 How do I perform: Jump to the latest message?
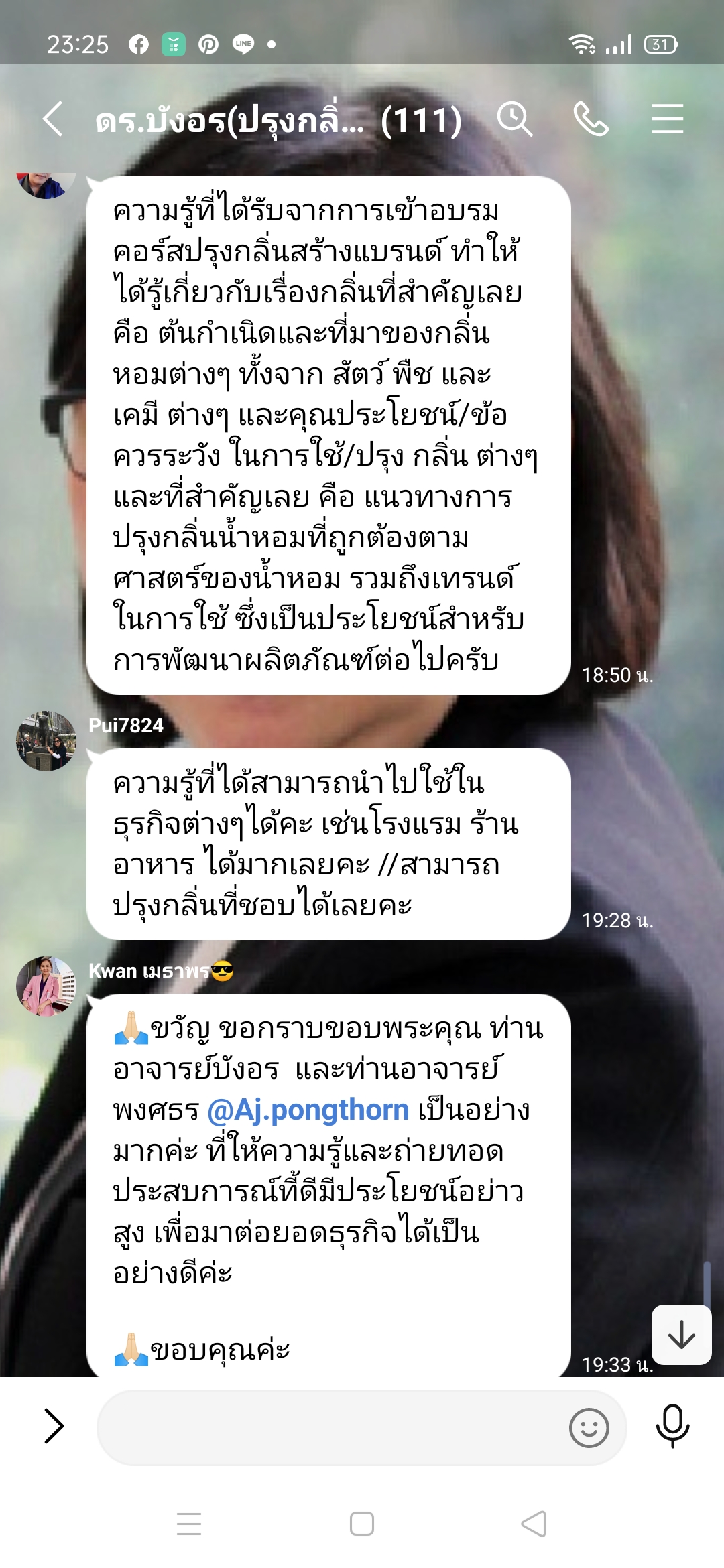(681, 1335)
